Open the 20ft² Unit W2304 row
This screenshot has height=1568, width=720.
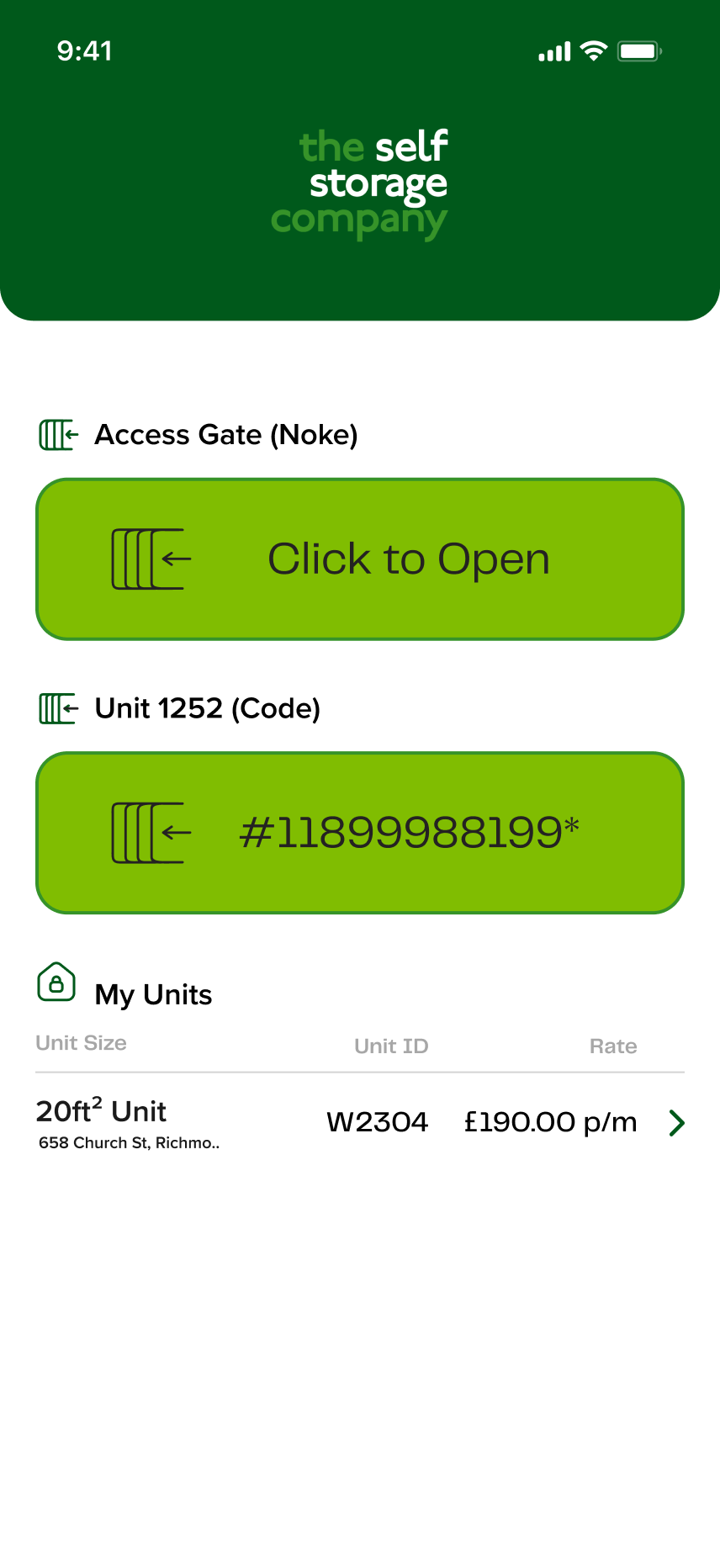360,1123
